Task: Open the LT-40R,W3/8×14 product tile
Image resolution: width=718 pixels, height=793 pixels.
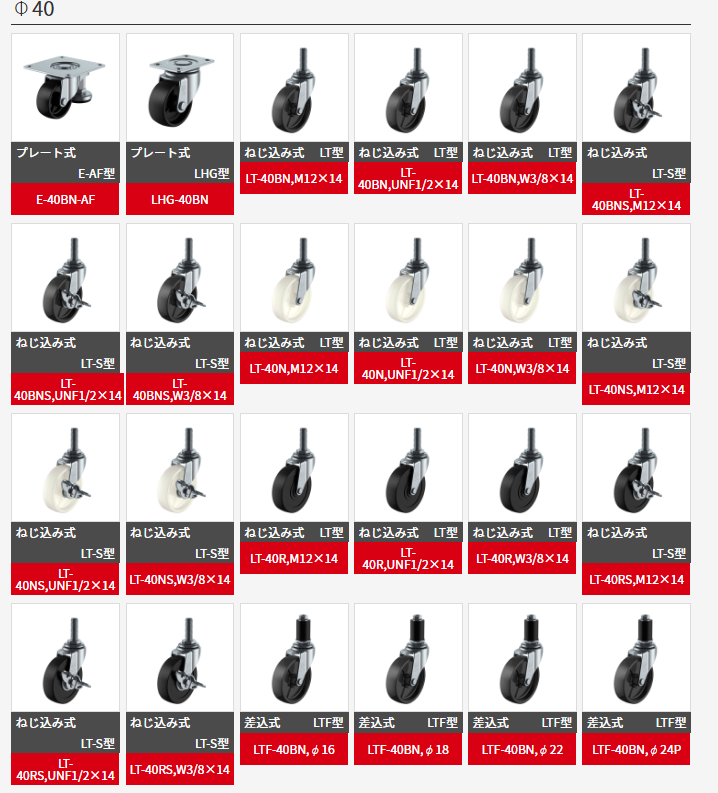Action: point(522,470)
